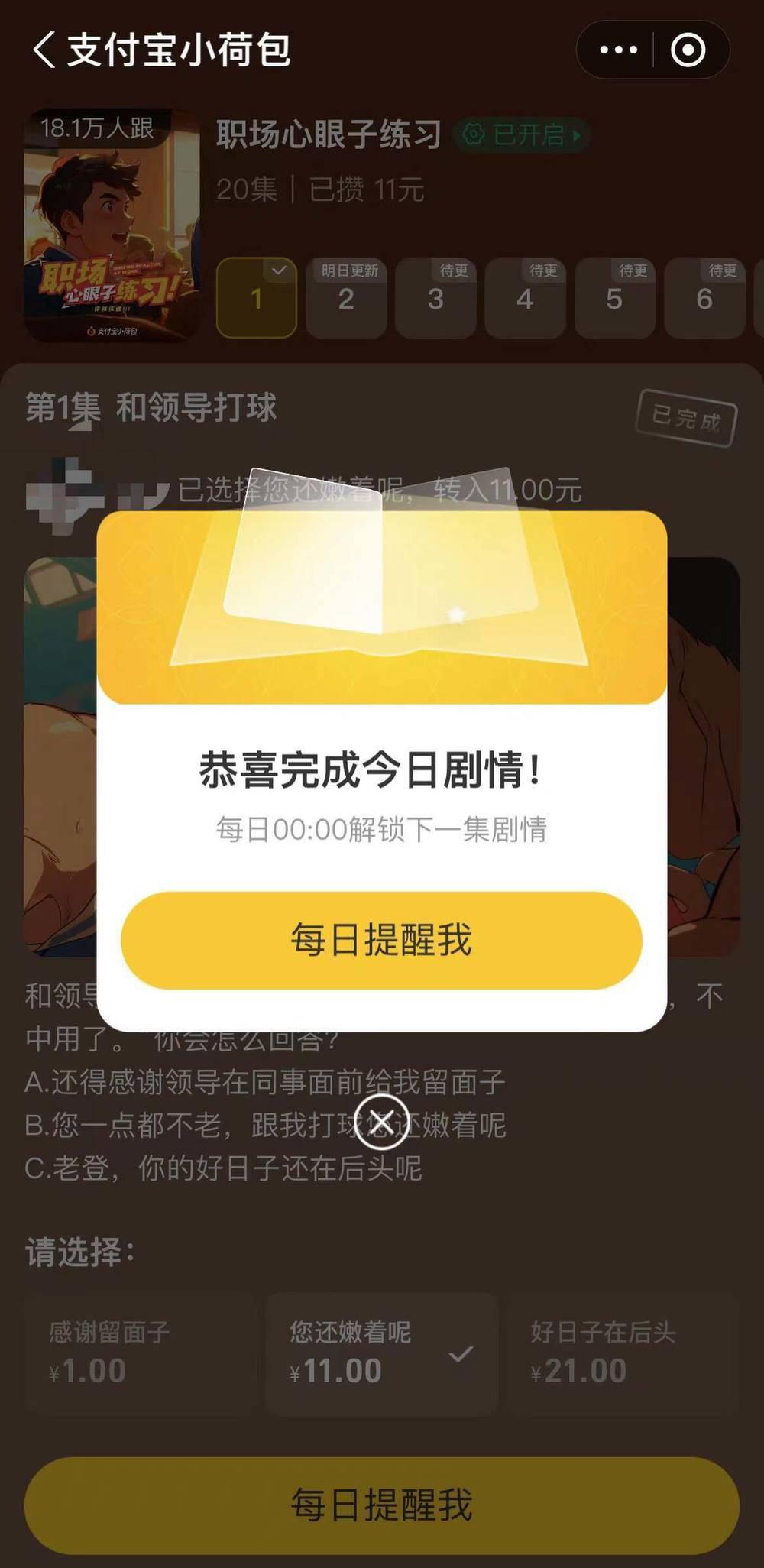Go back from 支付宝小荷包

pyautogui.click(x=44, y=50)
